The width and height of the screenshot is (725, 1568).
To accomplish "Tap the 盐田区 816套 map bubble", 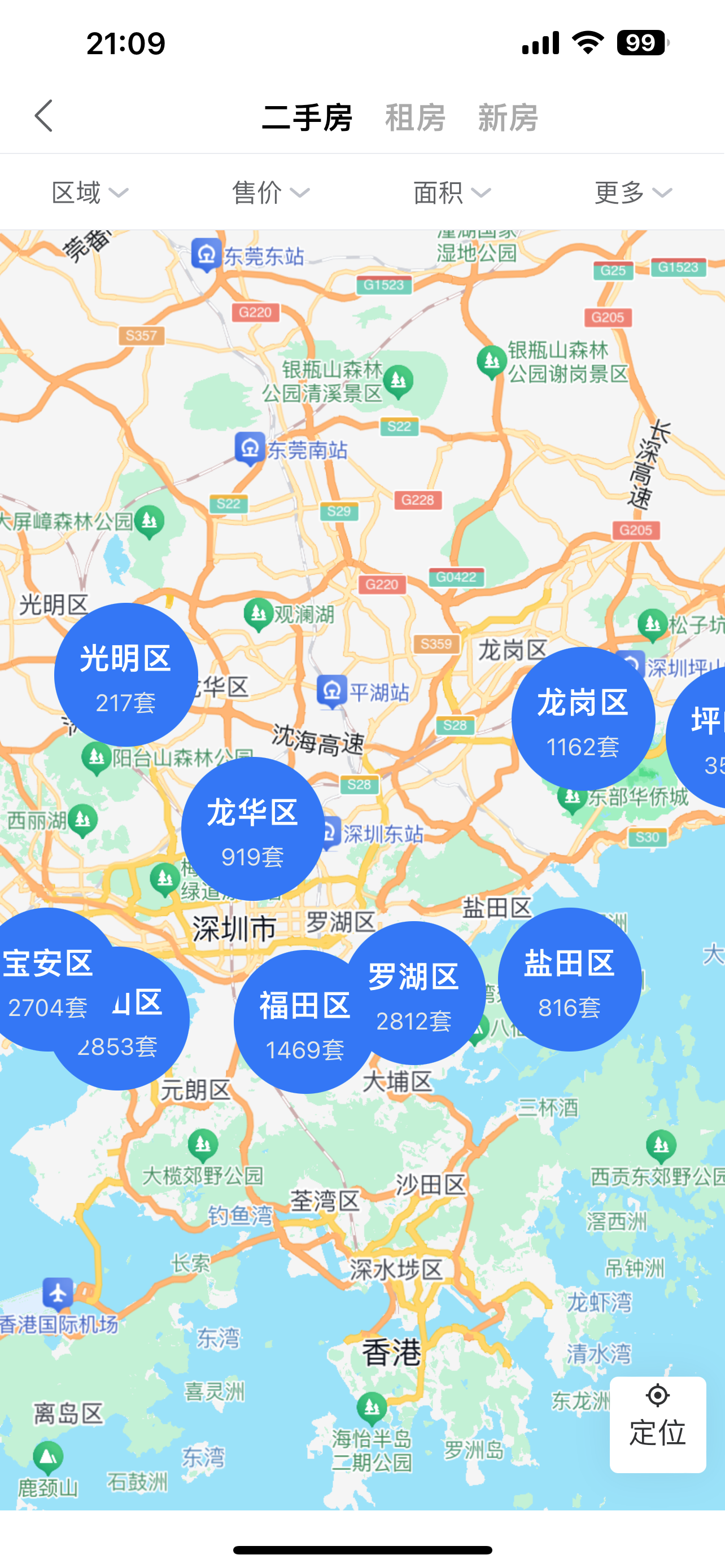I will [570, 979].
